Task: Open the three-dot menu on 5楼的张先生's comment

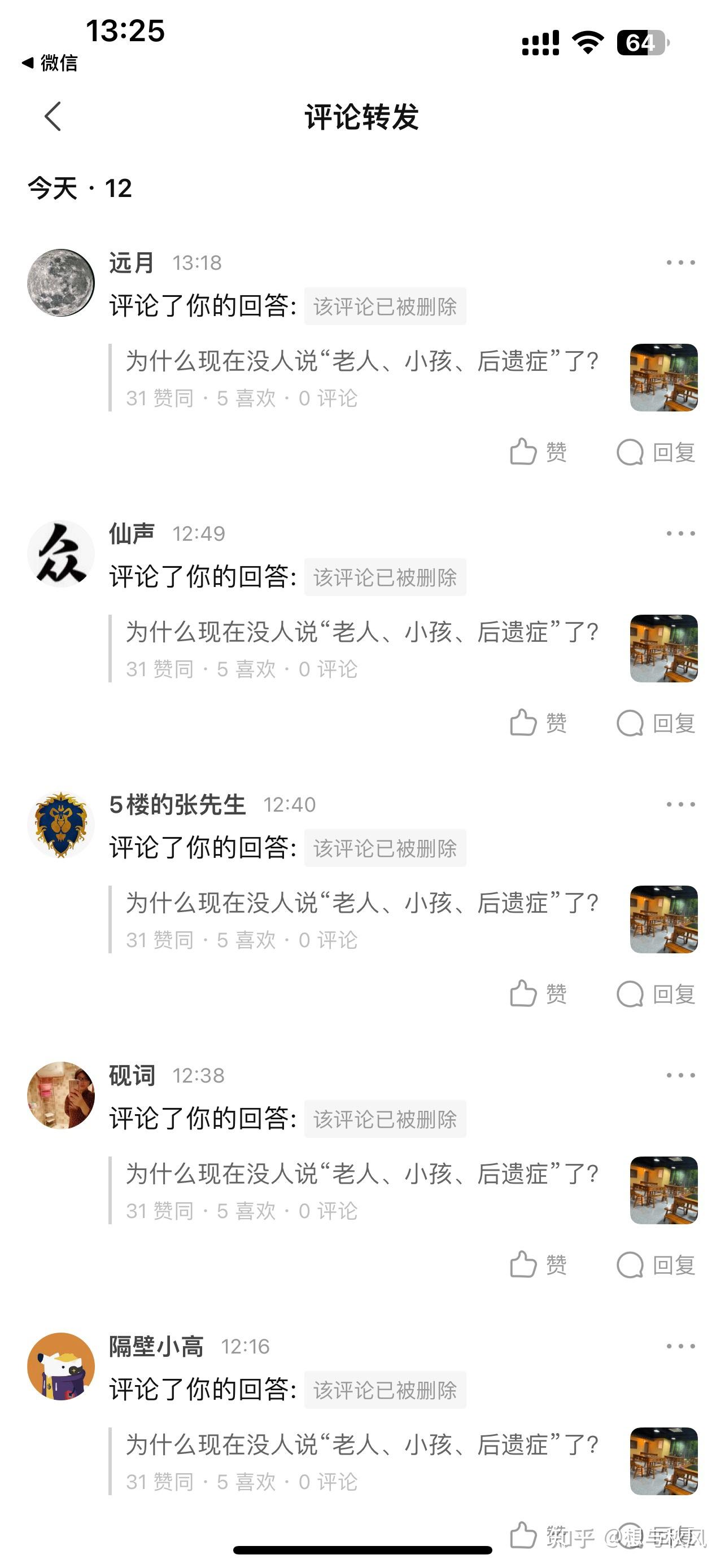Action: pos(680,805)
